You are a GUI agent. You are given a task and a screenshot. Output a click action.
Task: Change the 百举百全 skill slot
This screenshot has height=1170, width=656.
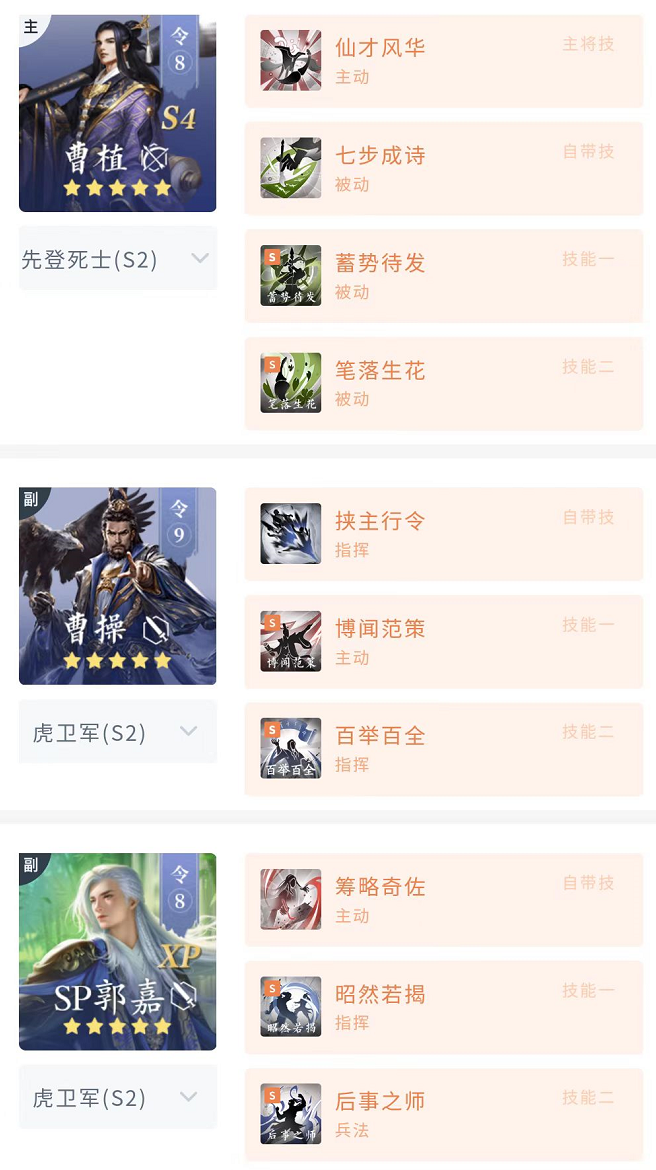click(443, 749)
